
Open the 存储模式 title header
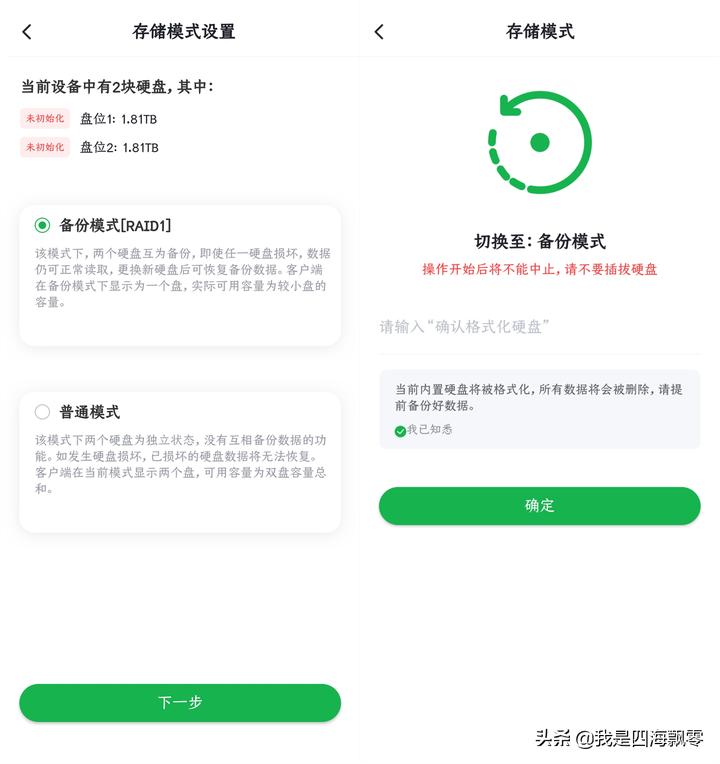pos(539,31)
